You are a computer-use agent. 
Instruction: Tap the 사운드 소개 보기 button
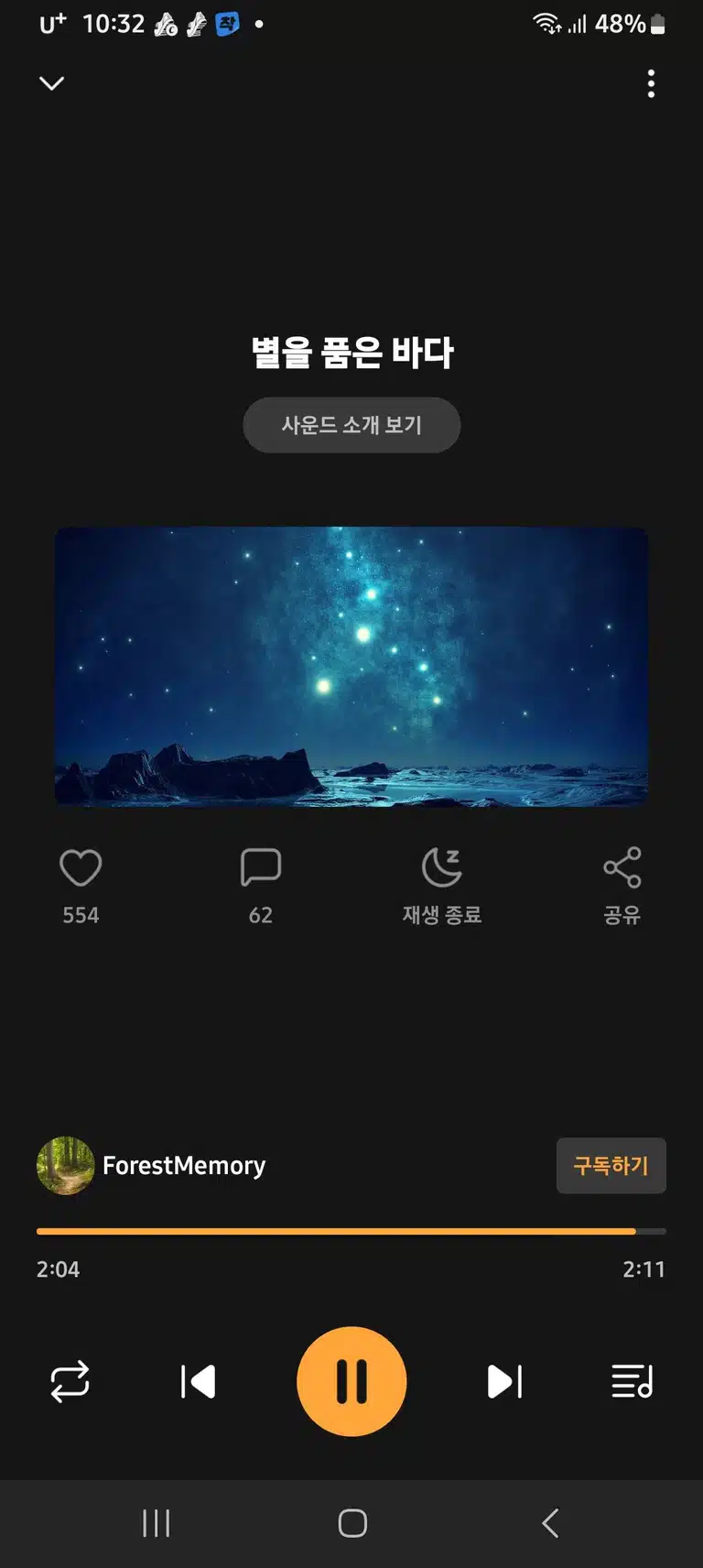tap(351, 425)
